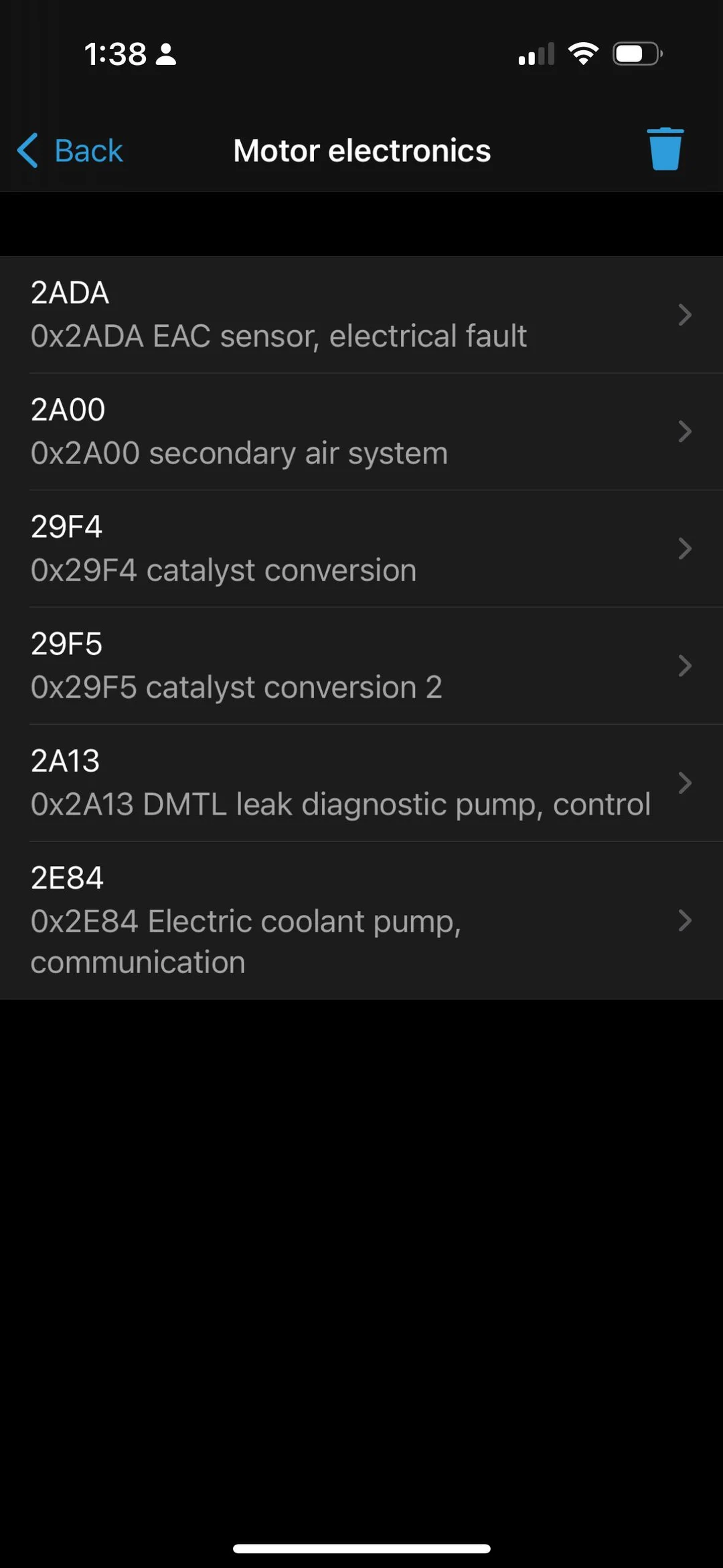Expand the 2E84 electric coolant pump fault
The image size is (723, 1568).
coord(684,920)
